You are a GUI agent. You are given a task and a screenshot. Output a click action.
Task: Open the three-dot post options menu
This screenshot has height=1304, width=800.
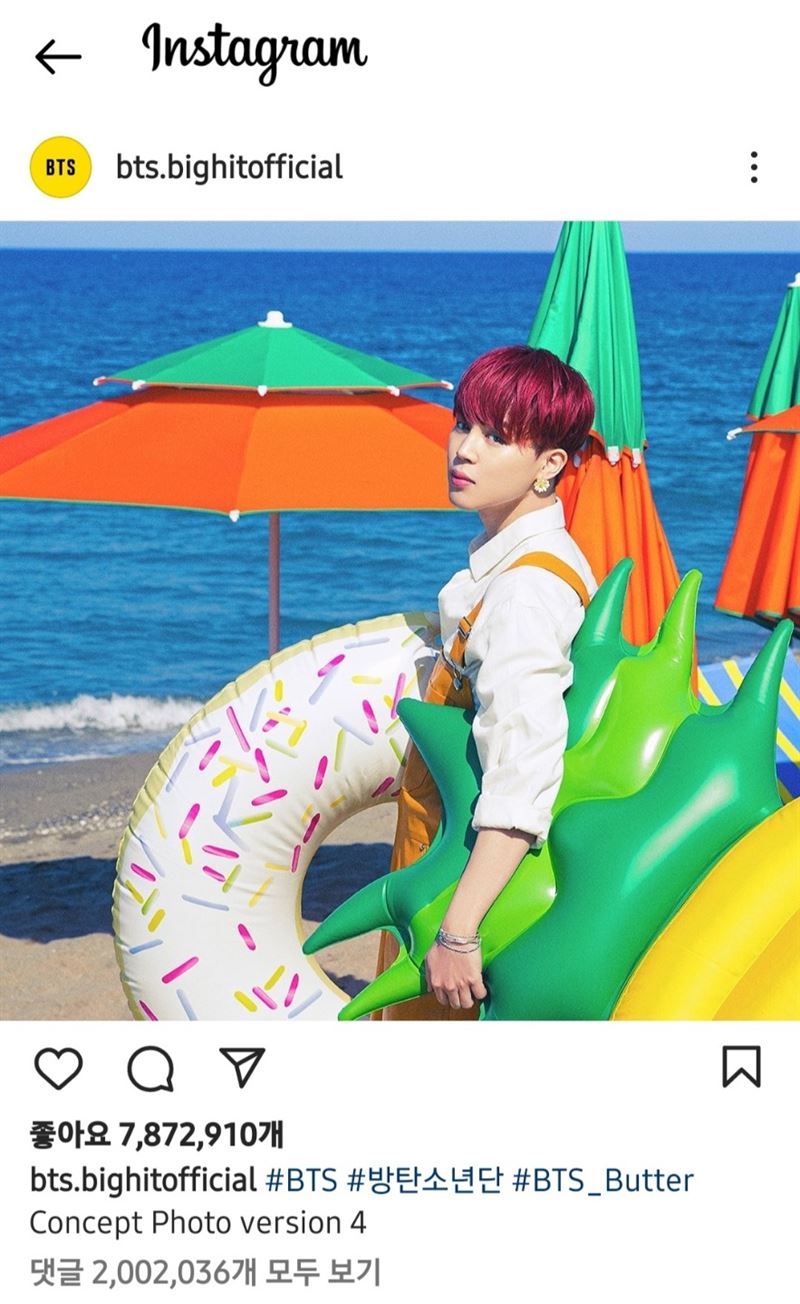(754, 167)
